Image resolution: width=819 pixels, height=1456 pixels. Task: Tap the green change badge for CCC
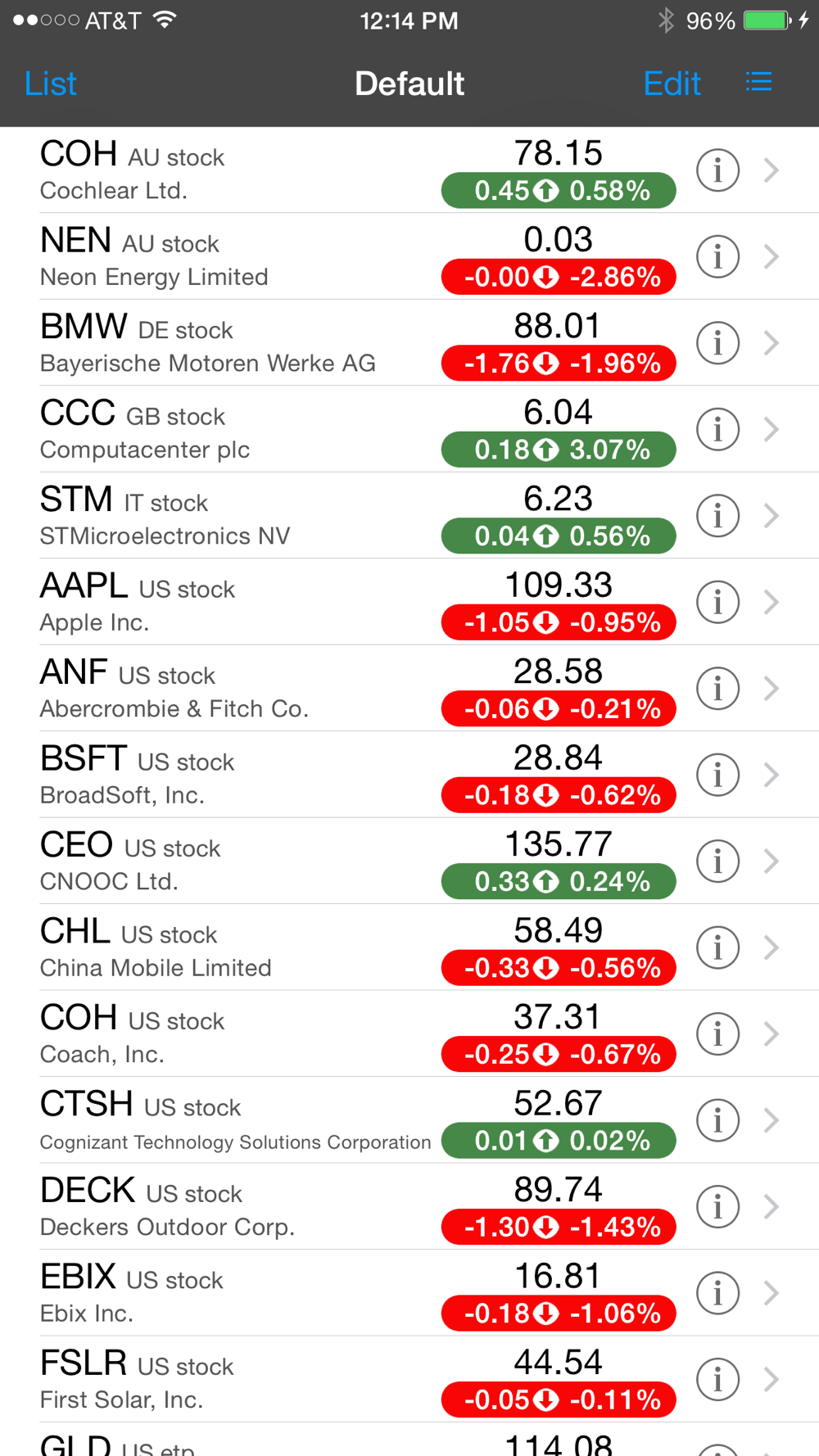[x=559, y=450]
